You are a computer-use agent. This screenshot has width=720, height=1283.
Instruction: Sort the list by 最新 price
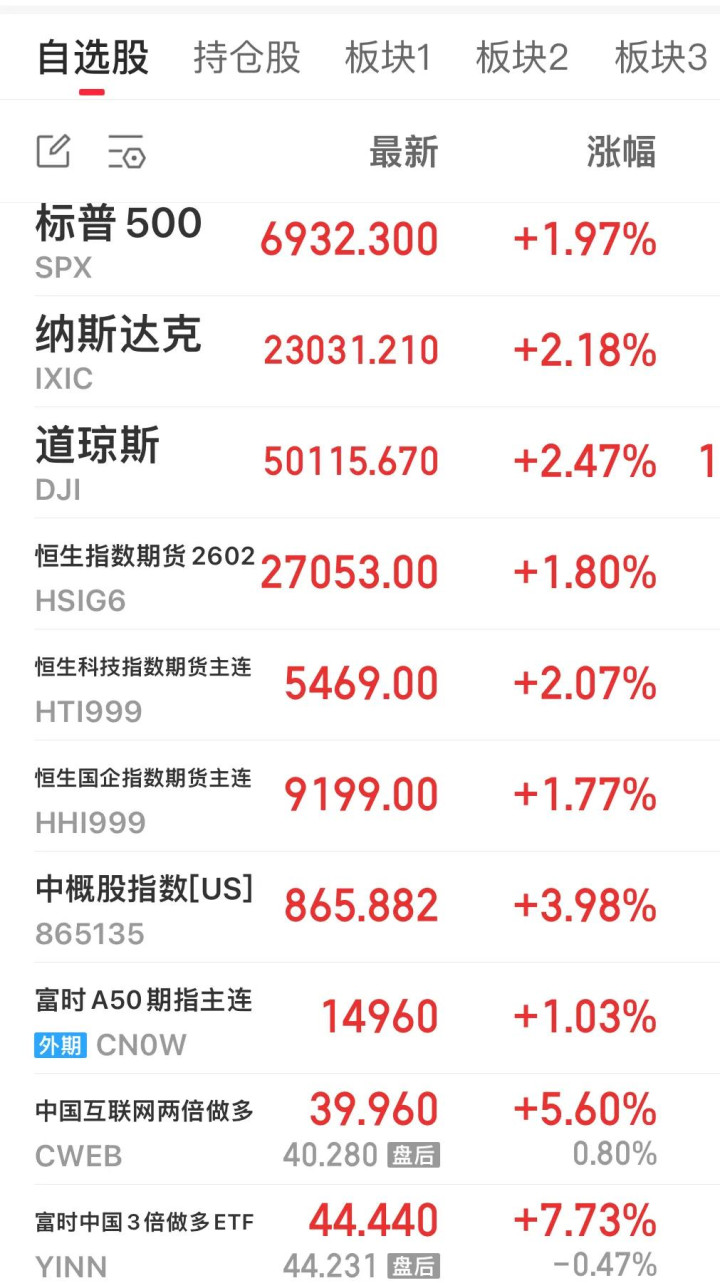tap(403, 153)
